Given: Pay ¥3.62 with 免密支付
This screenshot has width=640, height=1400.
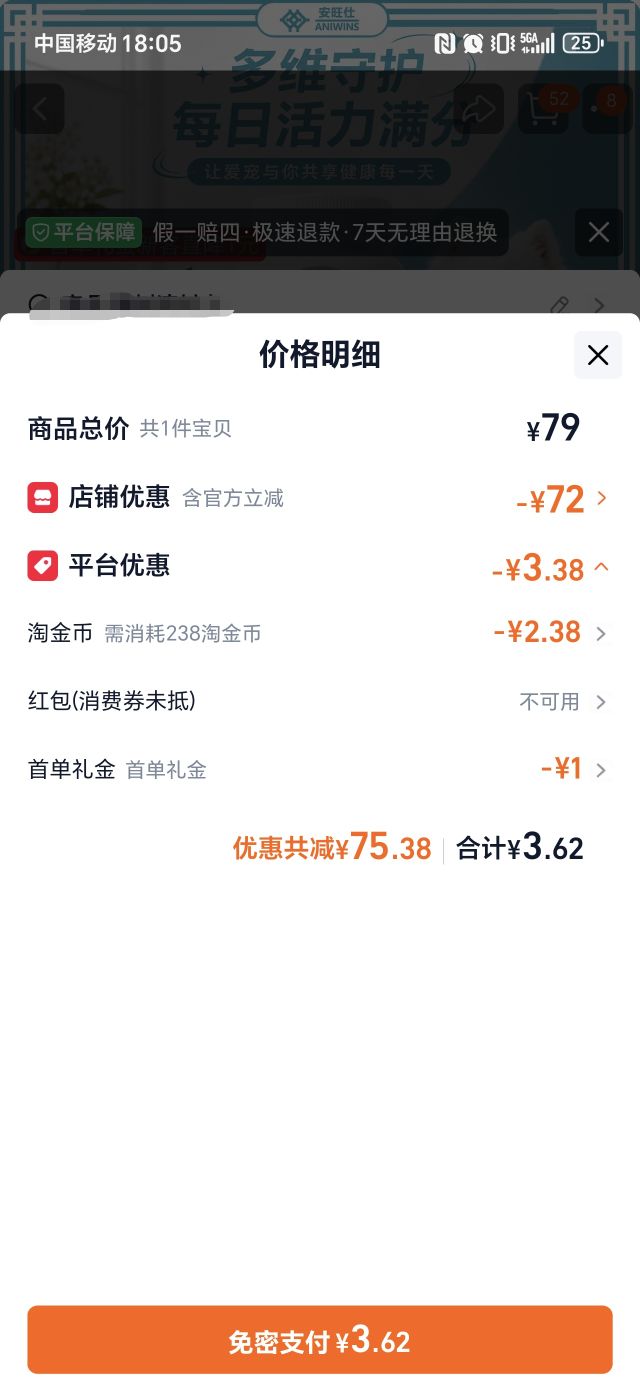Looking at the screenshot, I should (x=320, y=1340).
